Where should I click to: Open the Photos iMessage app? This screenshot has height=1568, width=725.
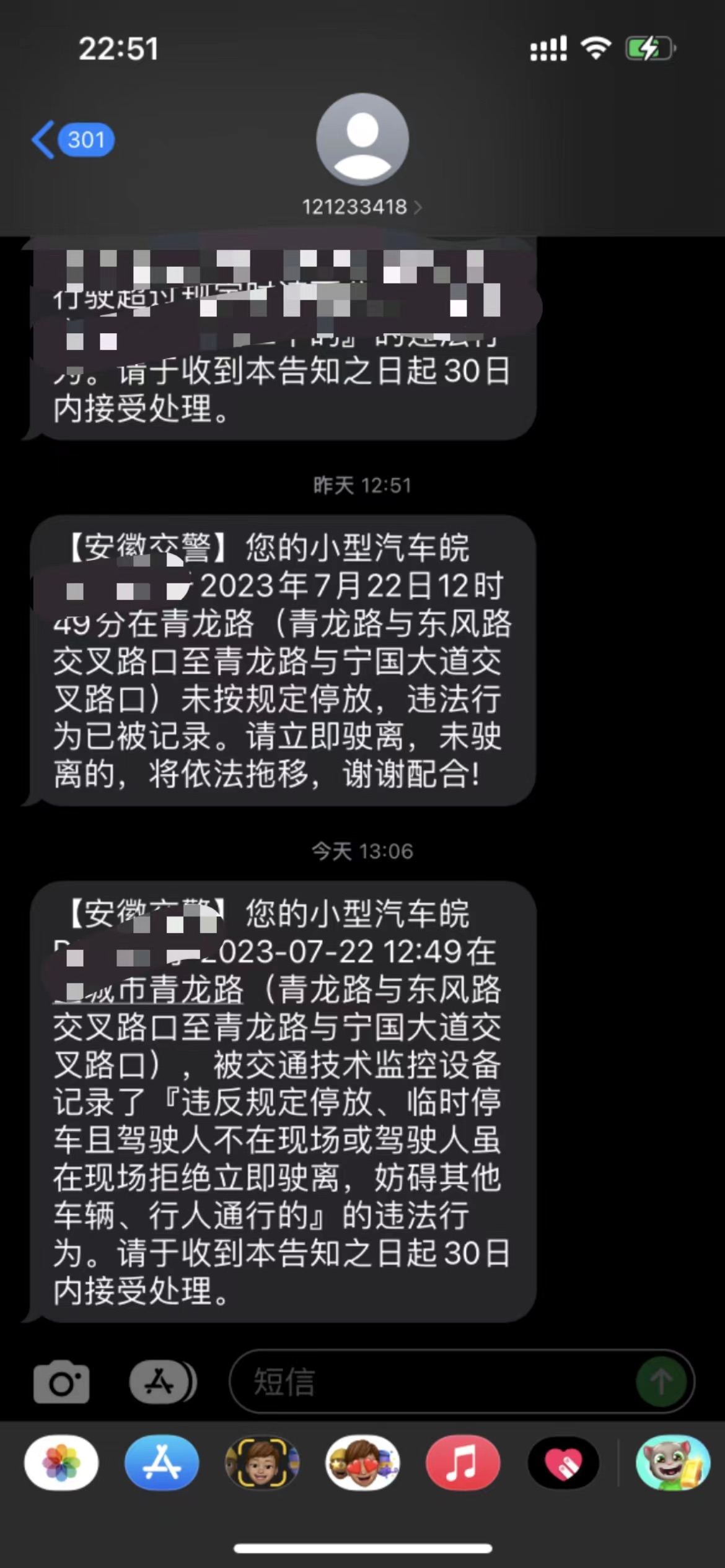61,1463
